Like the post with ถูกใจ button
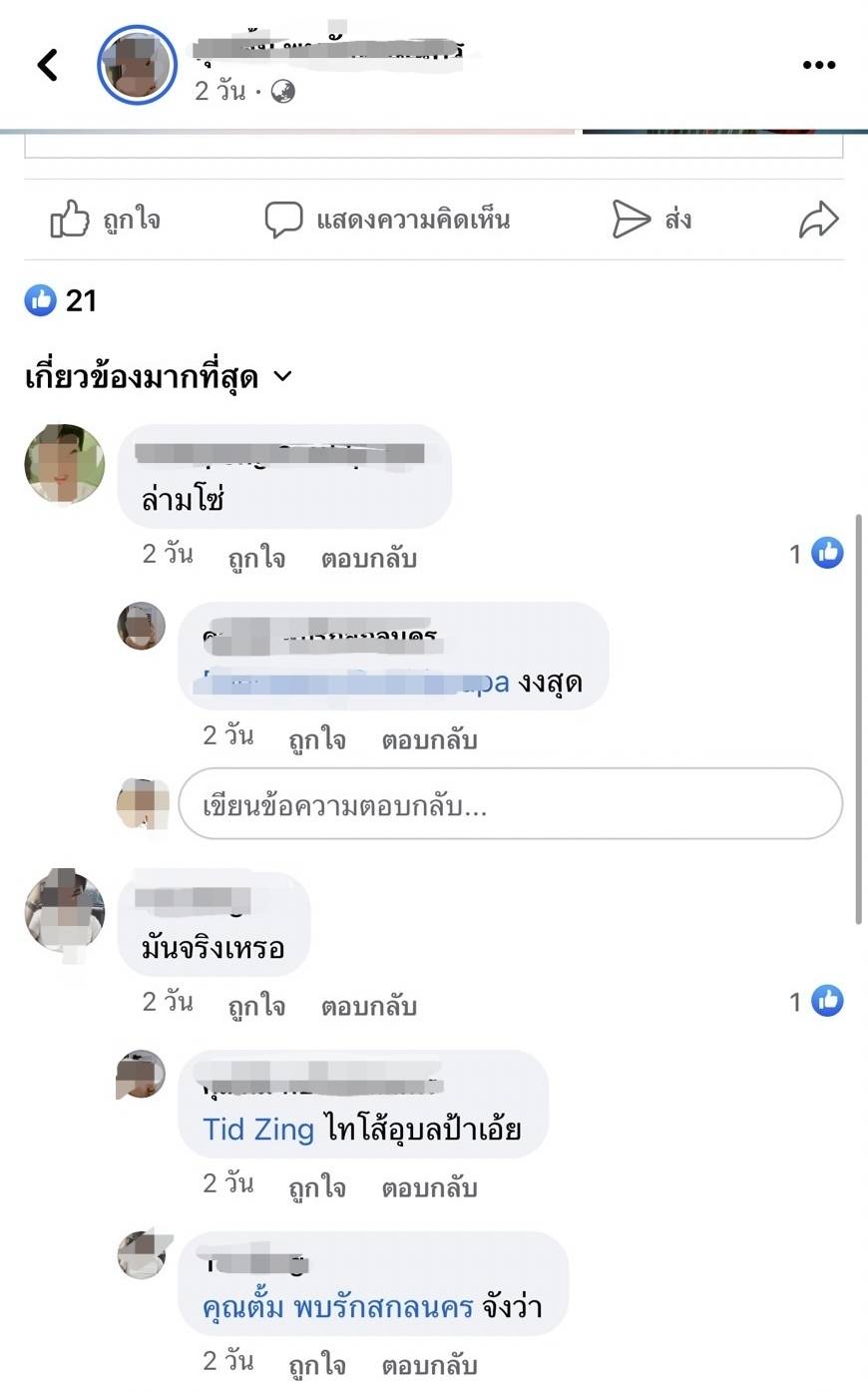This screenshot has height=1392, width=868. (x=106, y=220)
